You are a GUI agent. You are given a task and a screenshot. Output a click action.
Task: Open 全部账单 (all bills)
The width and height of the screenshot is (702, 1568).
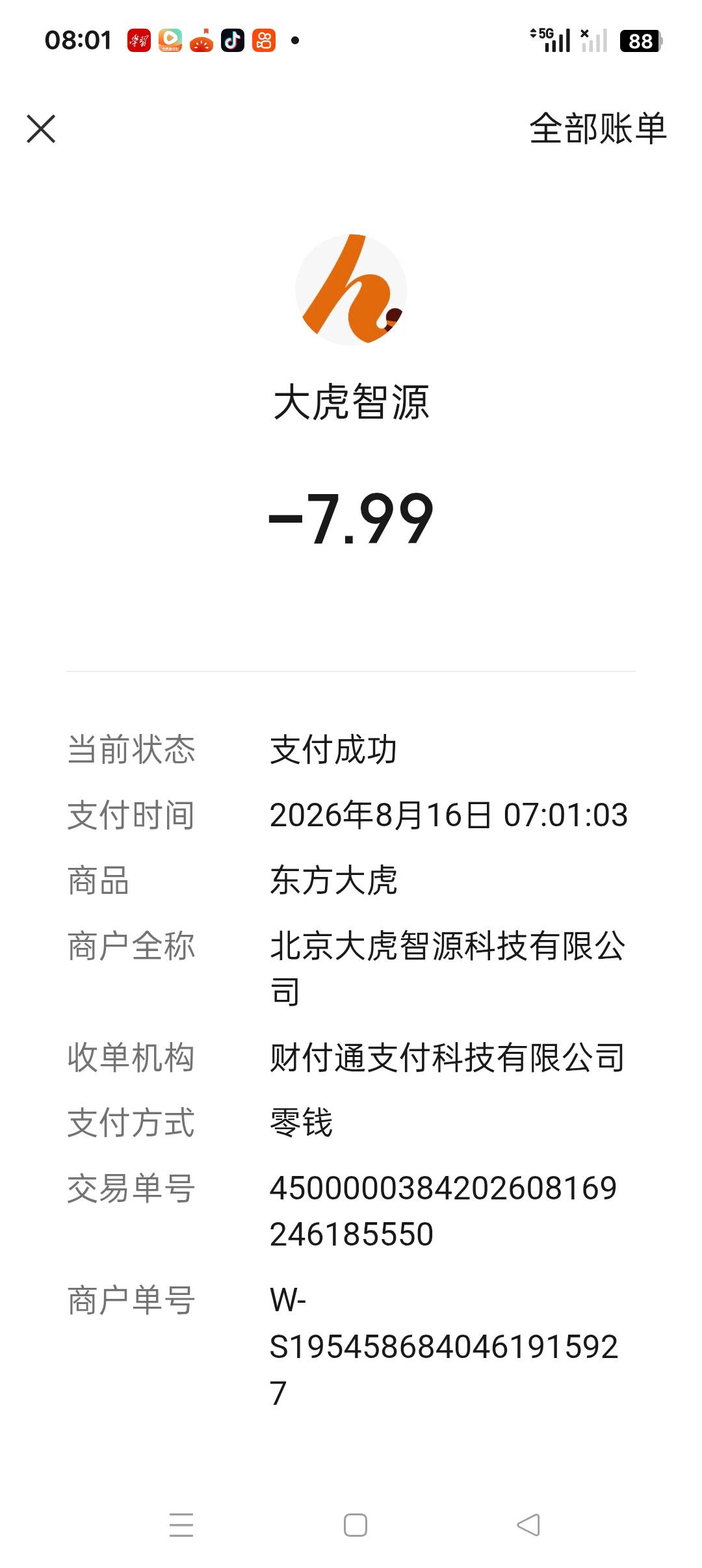pos(598,128)
